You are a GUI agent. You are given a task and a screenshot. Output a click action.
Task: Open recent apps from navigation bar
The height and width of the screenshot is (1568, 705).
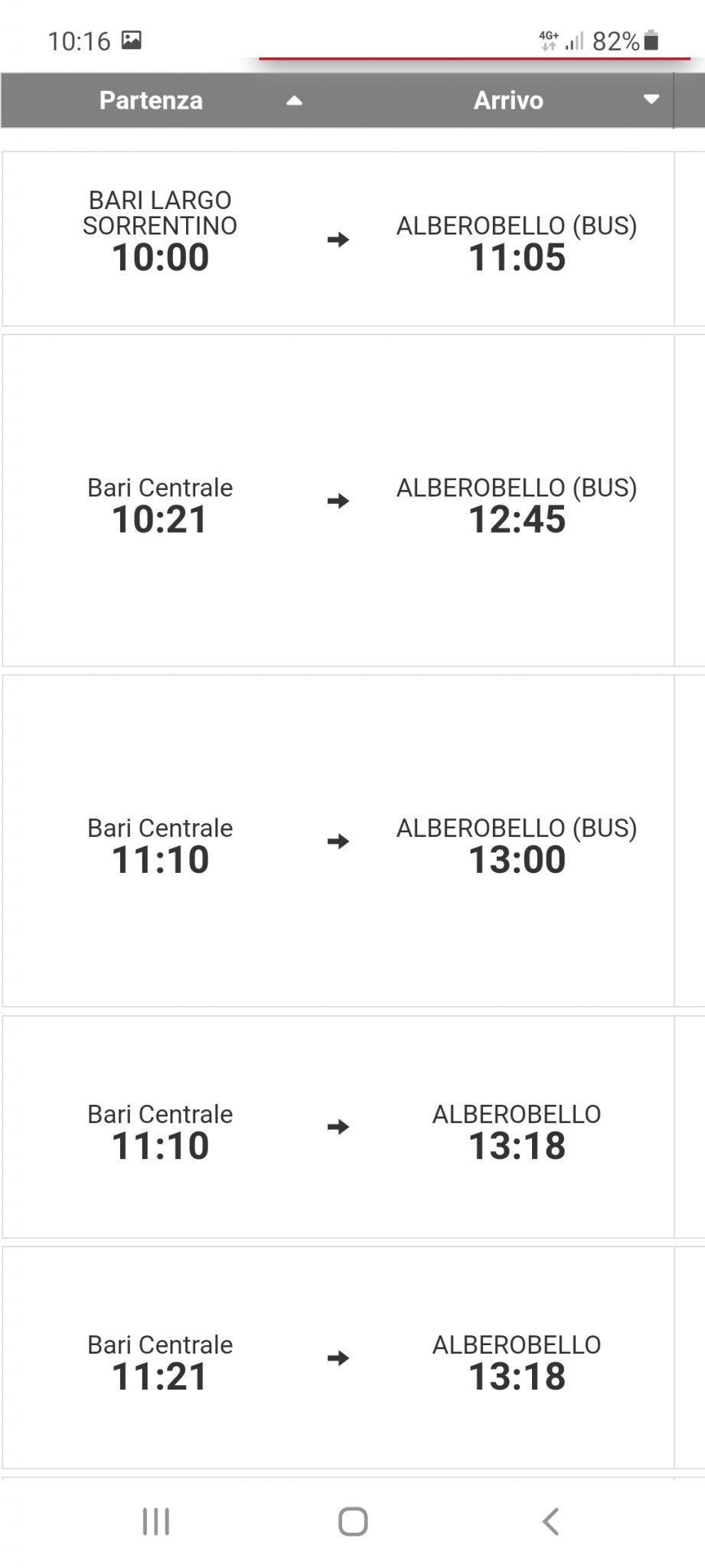tap(156, 1521)
